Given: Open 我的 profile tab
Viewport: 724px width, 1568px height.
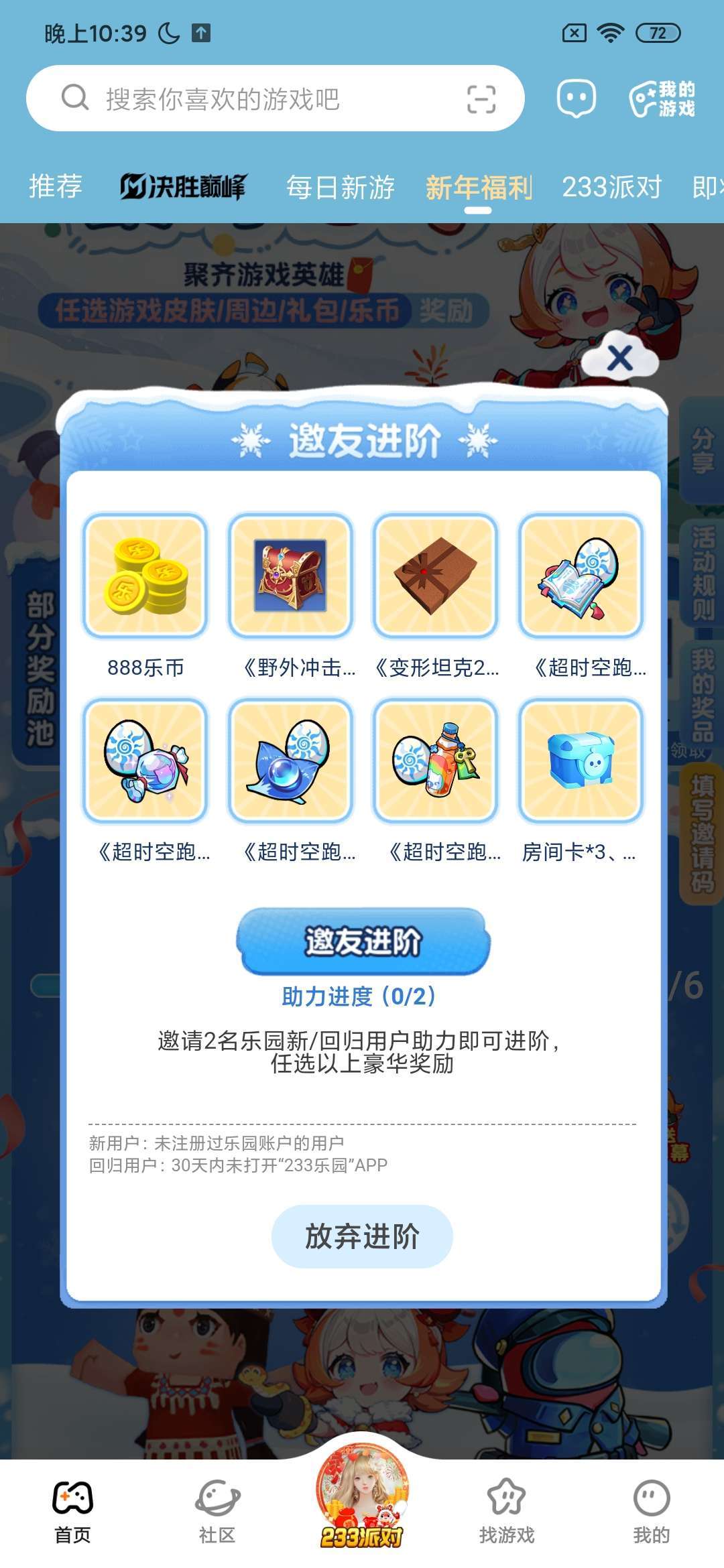Looking at the screenshot, I should (651, 1508).
